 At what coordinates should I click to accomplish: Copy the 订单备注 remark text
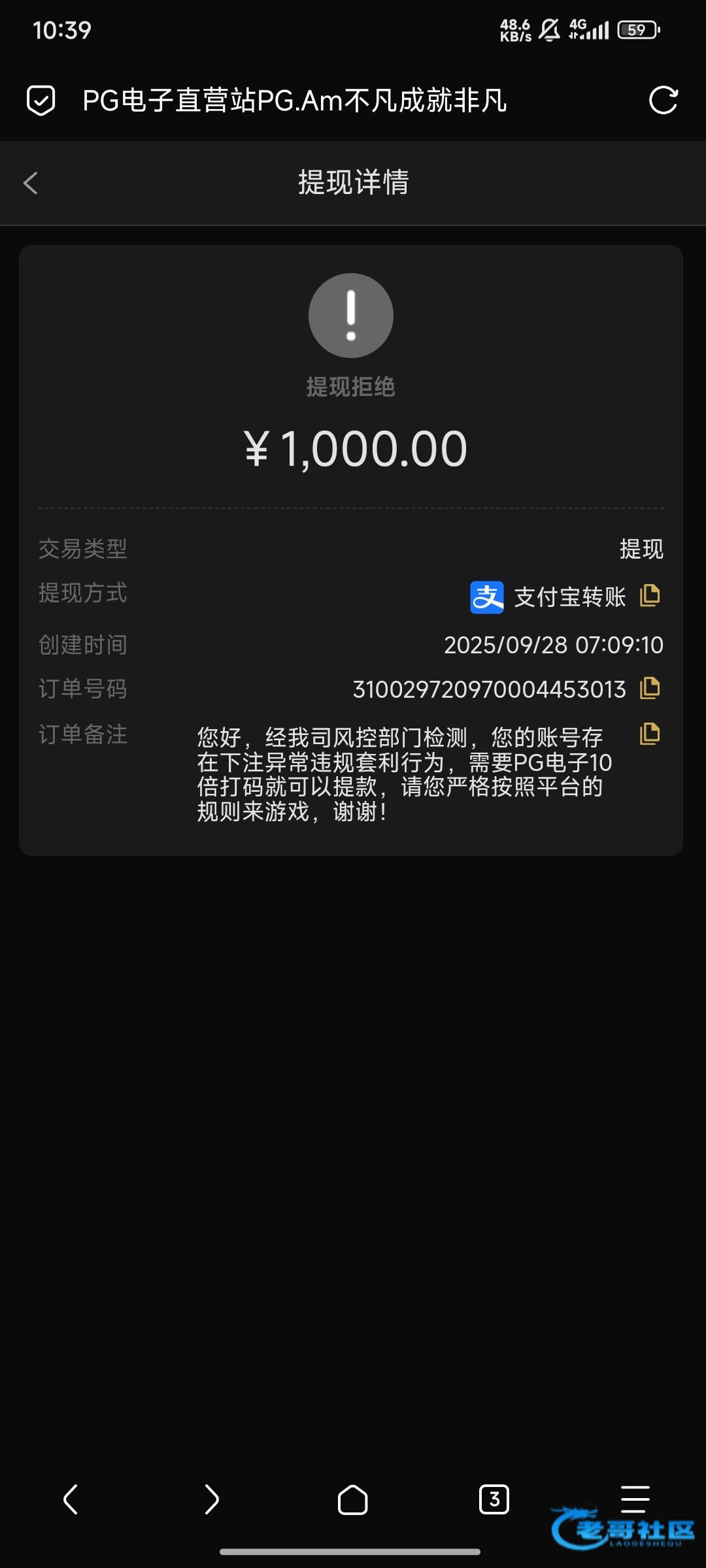(x=650, y=734)
